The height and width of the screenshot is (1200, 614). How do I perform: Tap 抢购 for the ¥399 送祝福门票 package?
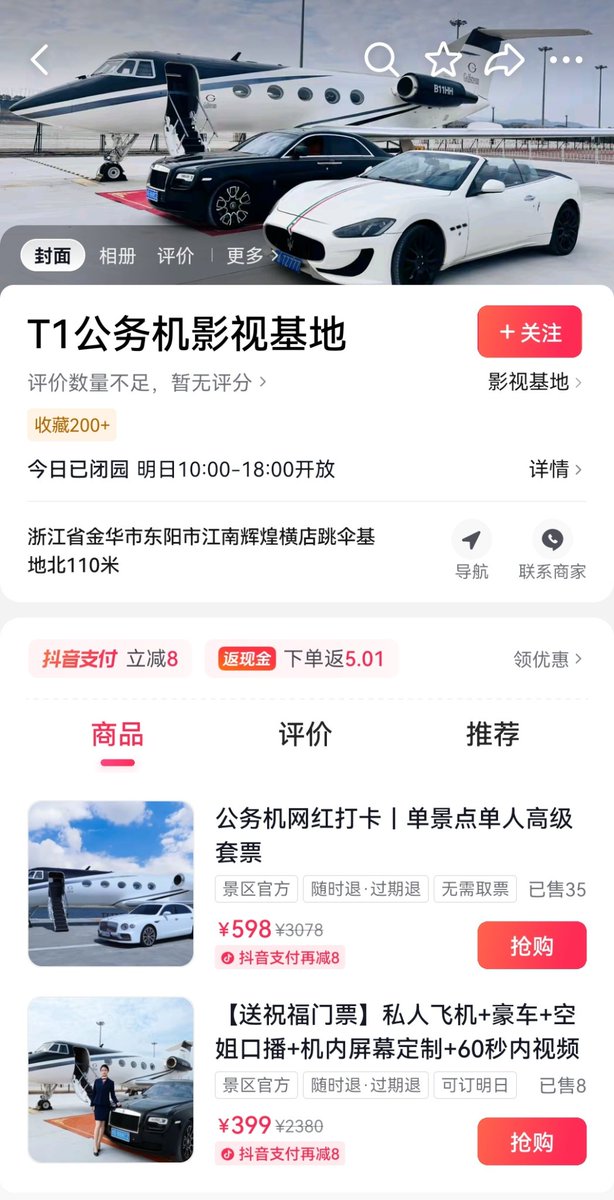coord(531,1141)
